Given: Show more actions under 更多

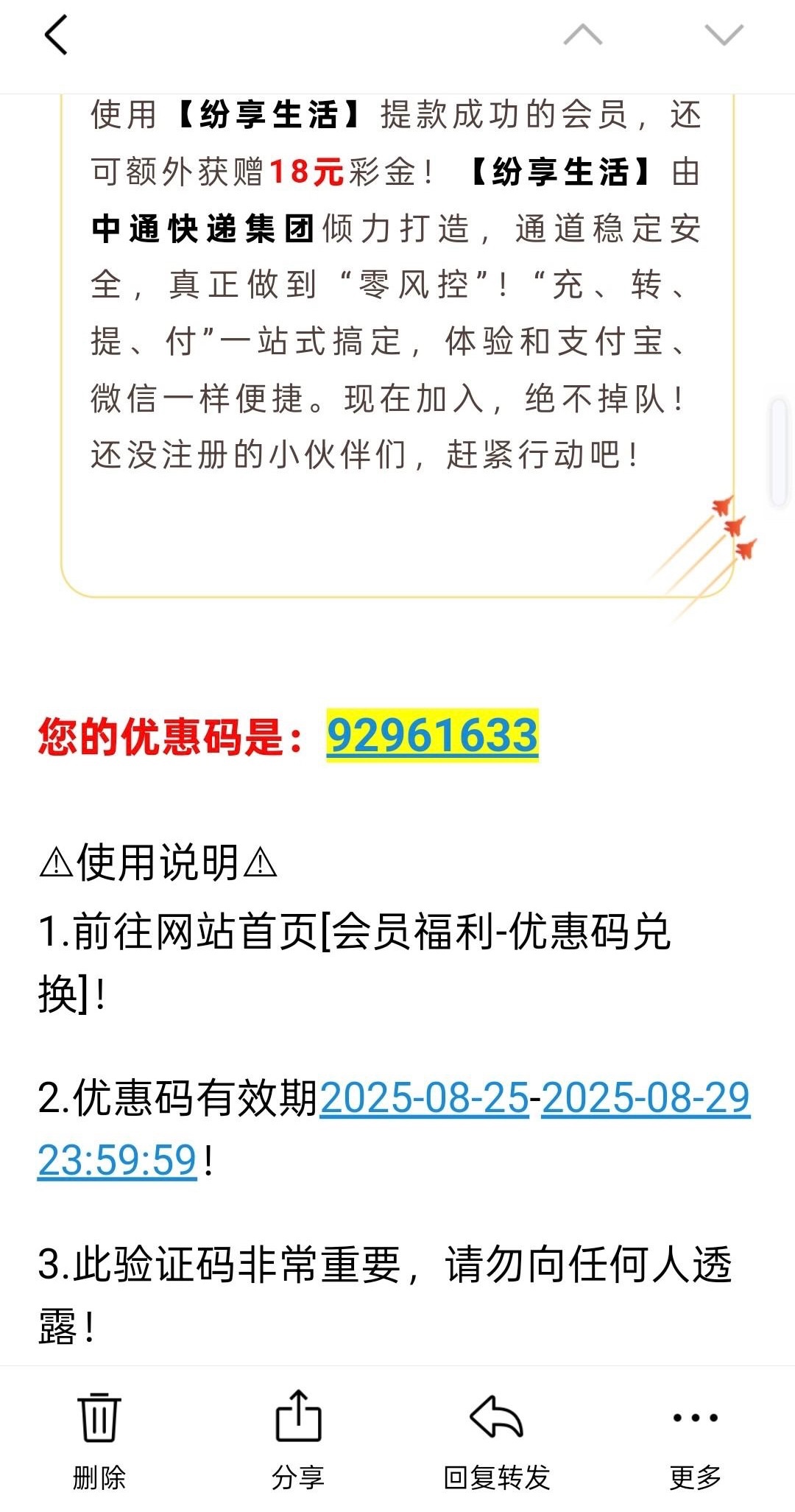Looking at the screenshot, I should [x=695, y=1440].
